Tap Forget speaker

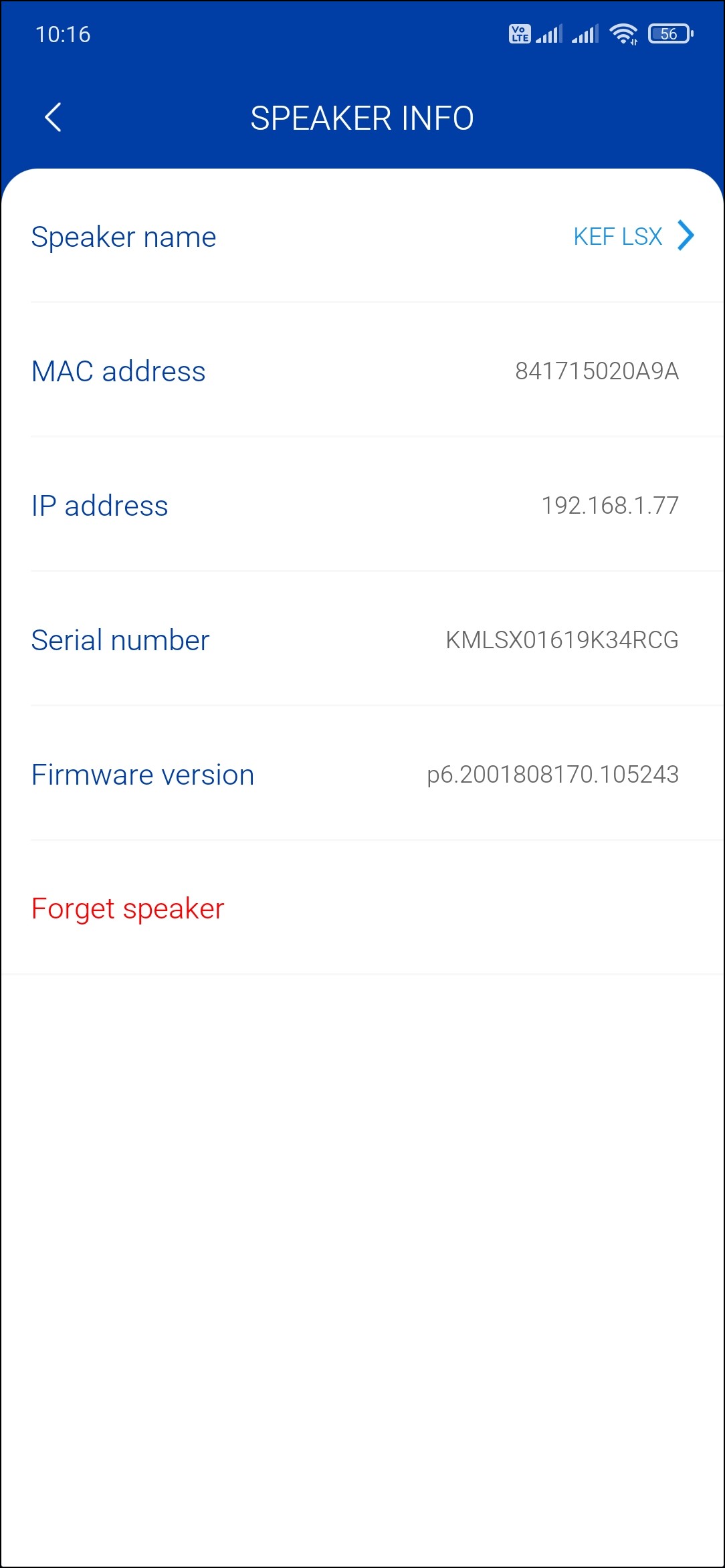(x=128, y=908)
